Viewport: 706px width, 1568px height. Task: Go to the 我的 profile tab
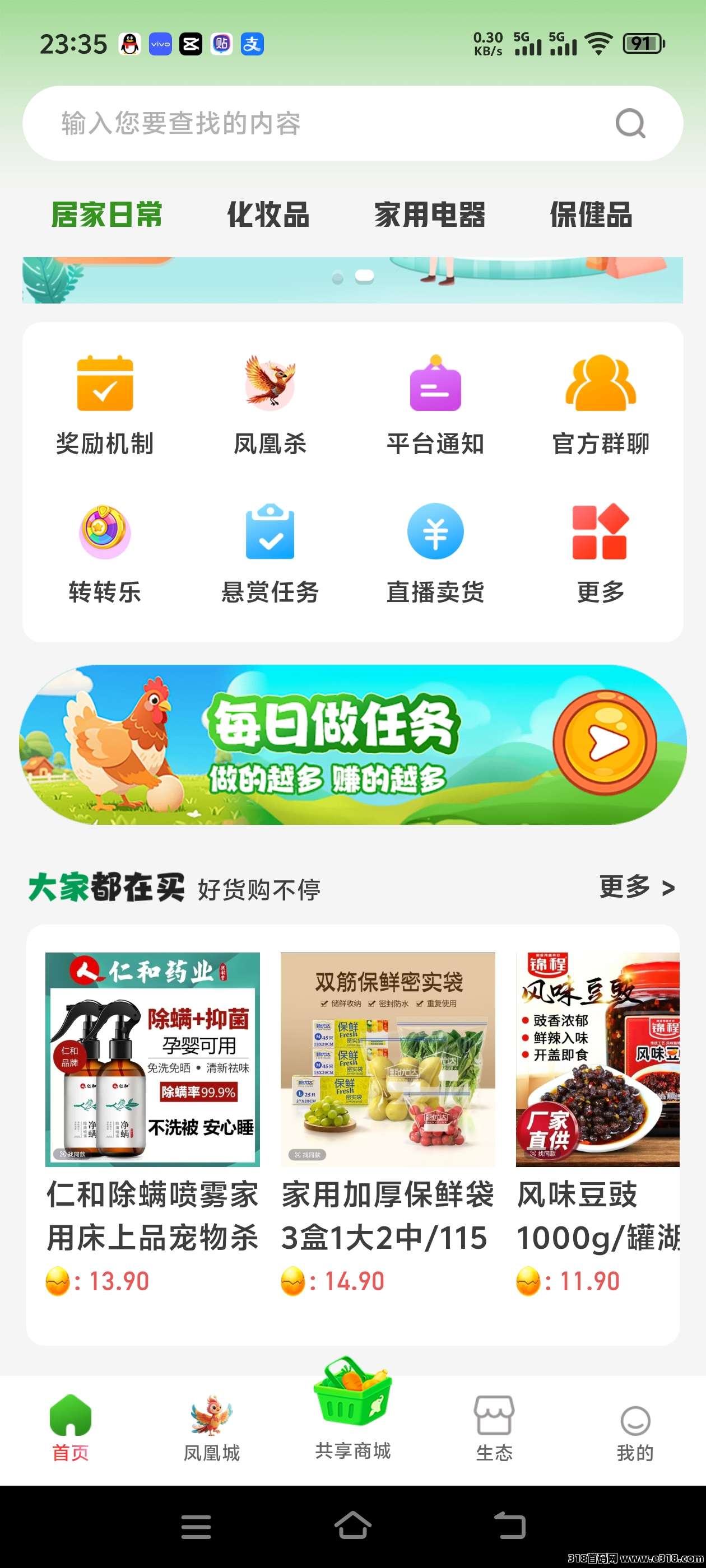pyautogui.click(x=635, y=1433)
